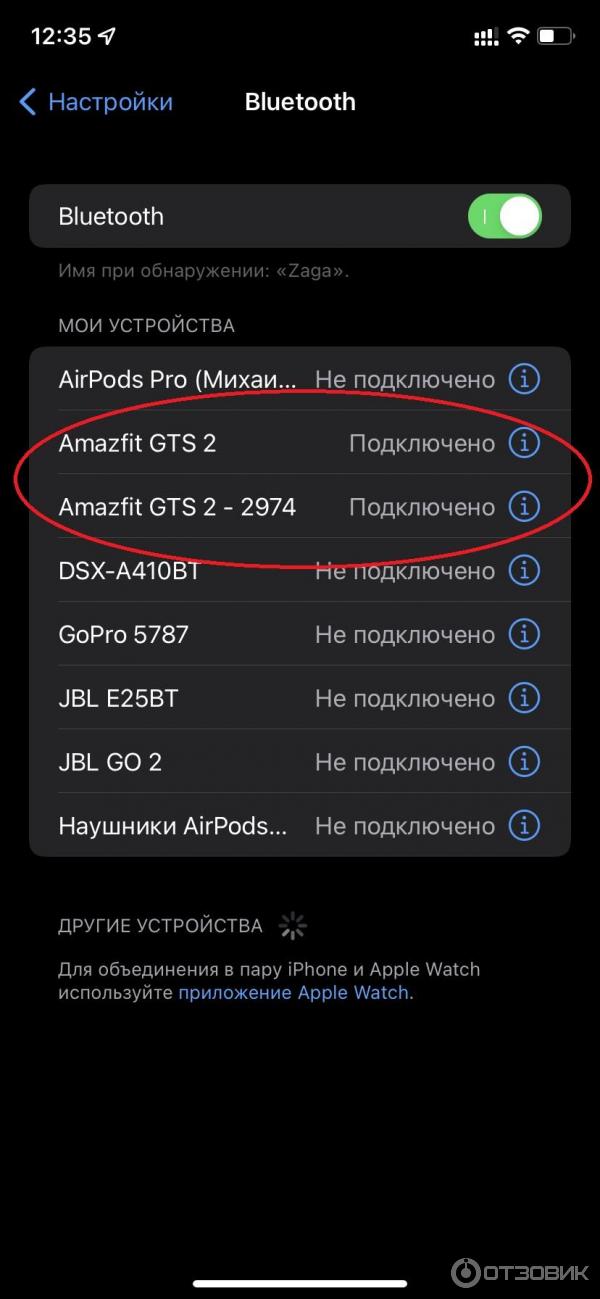Image resolution: width=600 pixels, height=1299 pixels.
Task: Turn off the Bluetooth switch
Action: coord(504,216)
